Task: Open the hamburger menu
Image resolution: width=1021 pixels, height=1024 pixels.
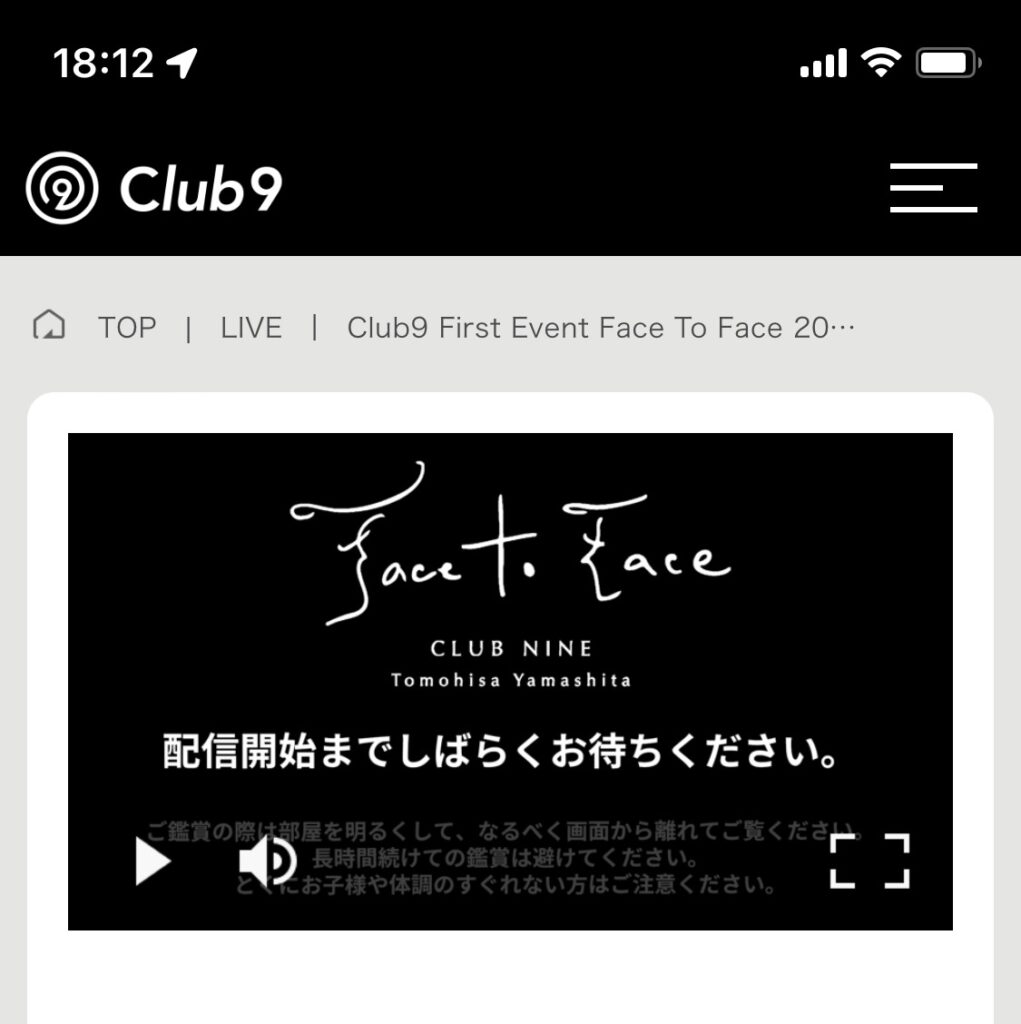Action: pyautogui.click(x=932, y=188)
